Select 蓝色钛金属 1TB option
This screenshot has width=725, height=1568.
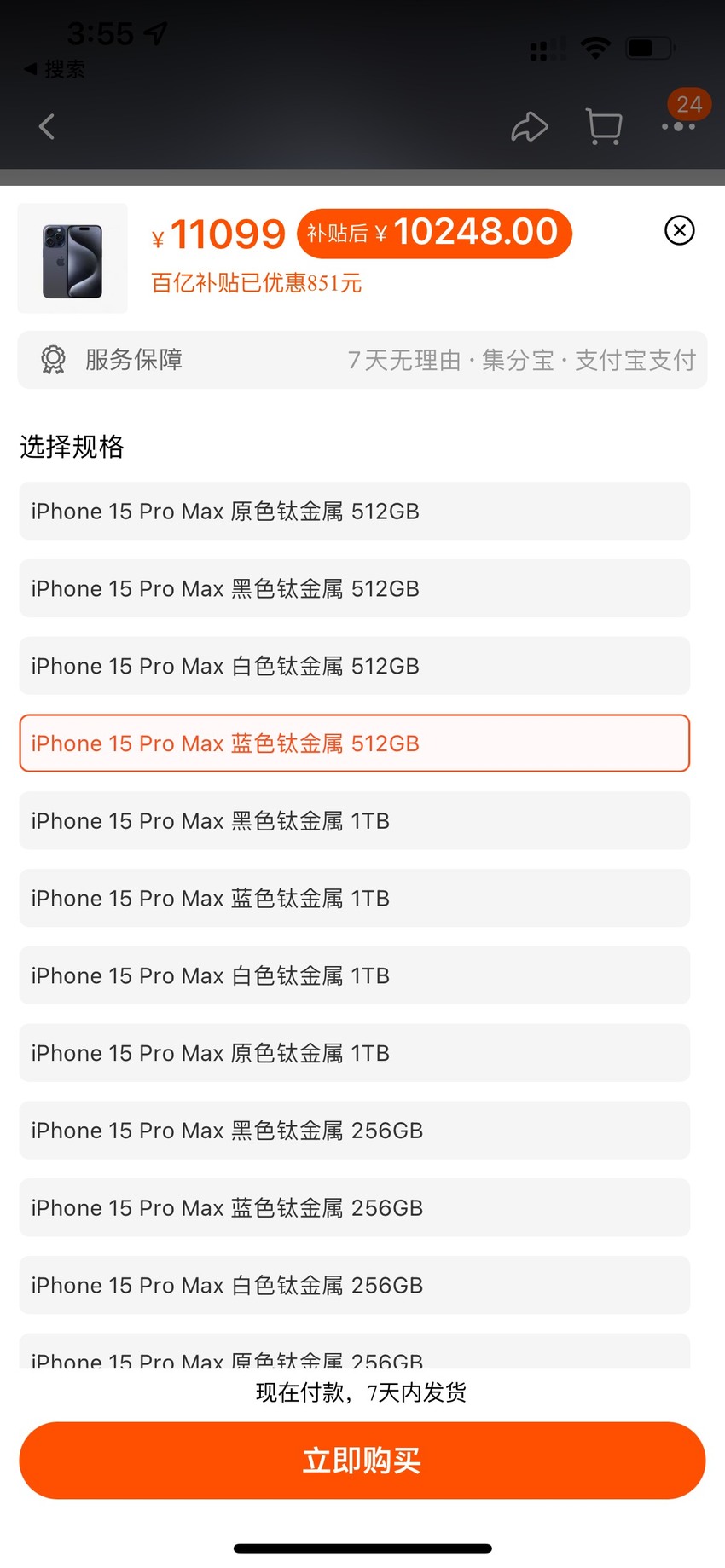[355, 899]
